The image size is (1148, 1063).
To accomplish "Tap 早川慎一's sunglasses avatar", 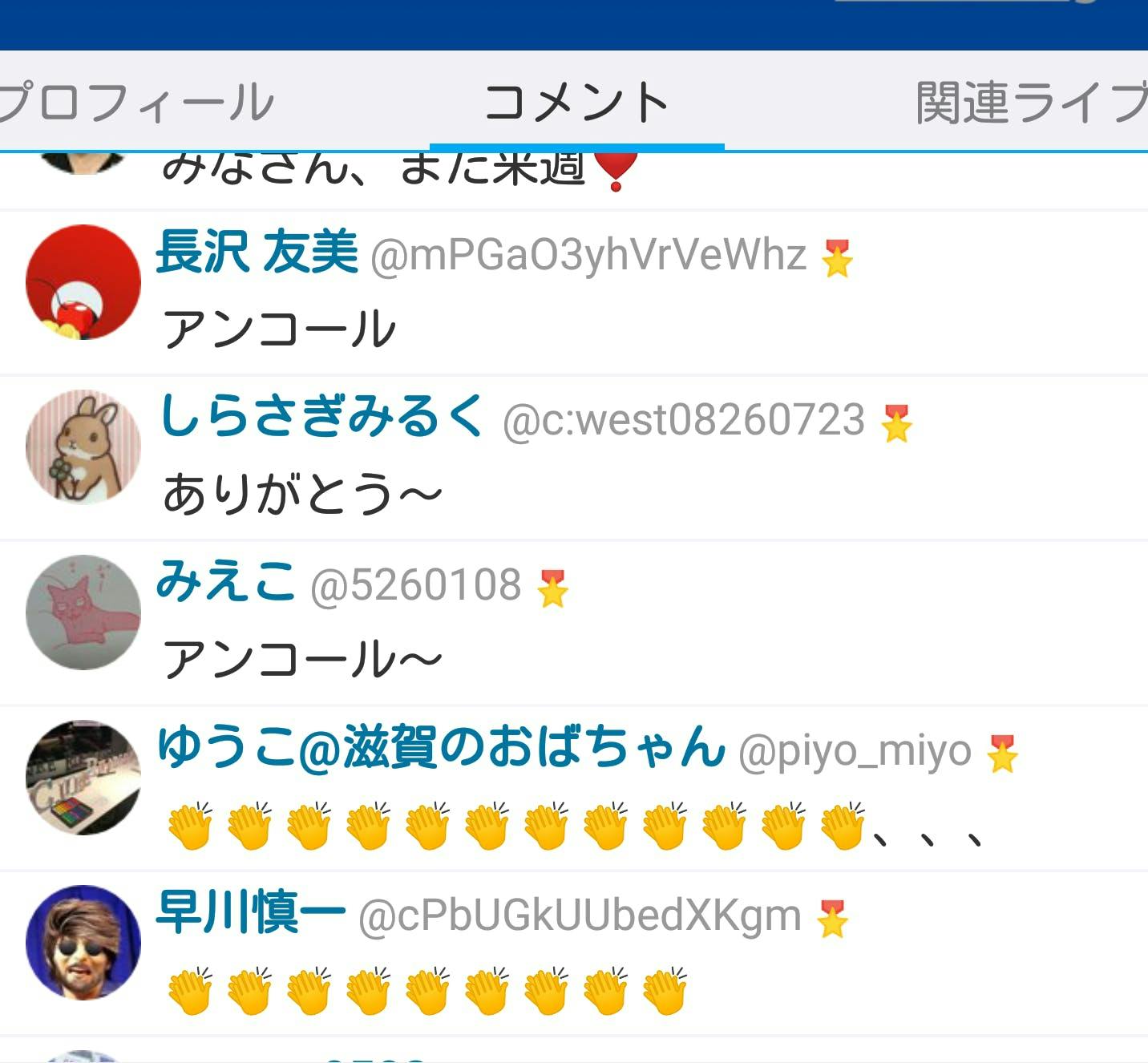I will (x=83, y=943).
